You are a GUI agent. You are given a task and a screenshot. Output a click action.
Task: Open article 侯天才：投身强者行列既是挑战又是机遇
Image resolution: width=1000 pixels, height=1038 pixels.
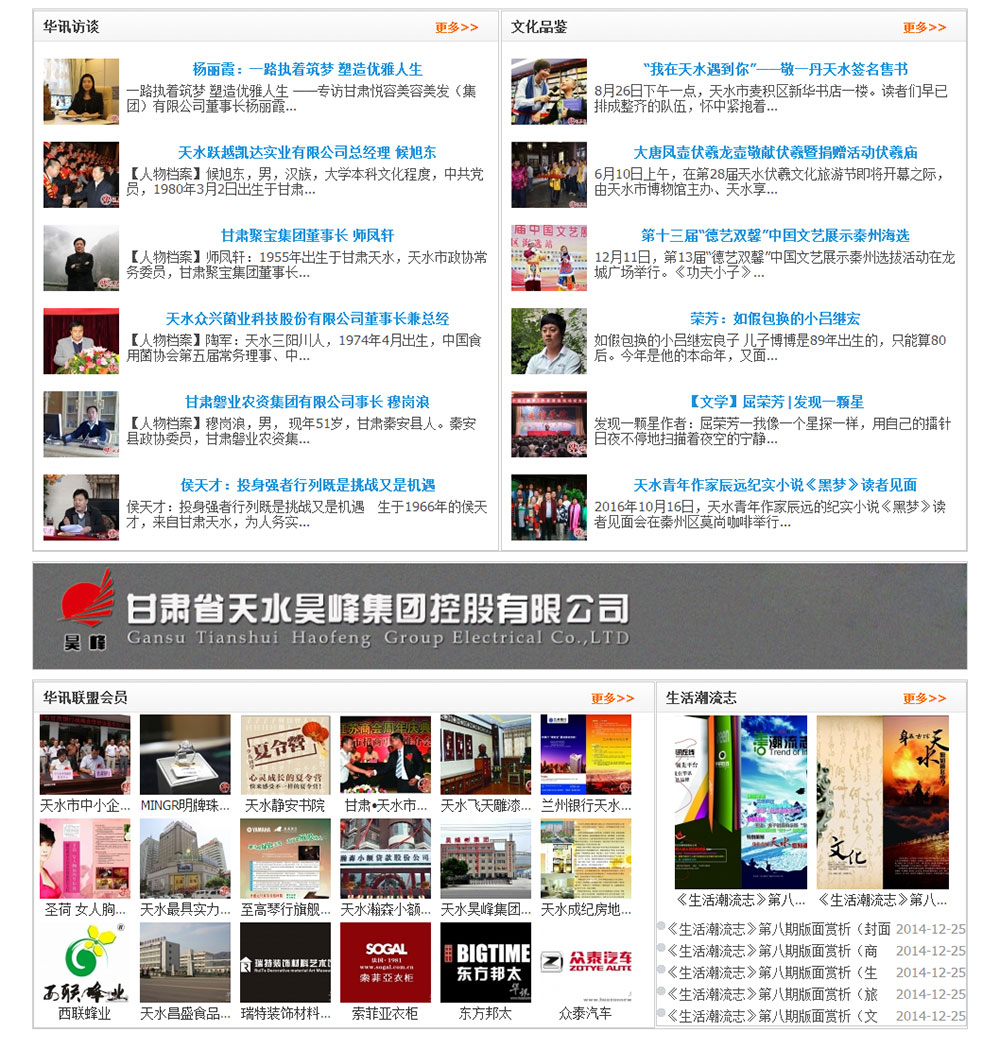pyautogui.click(x=307, y=484)
